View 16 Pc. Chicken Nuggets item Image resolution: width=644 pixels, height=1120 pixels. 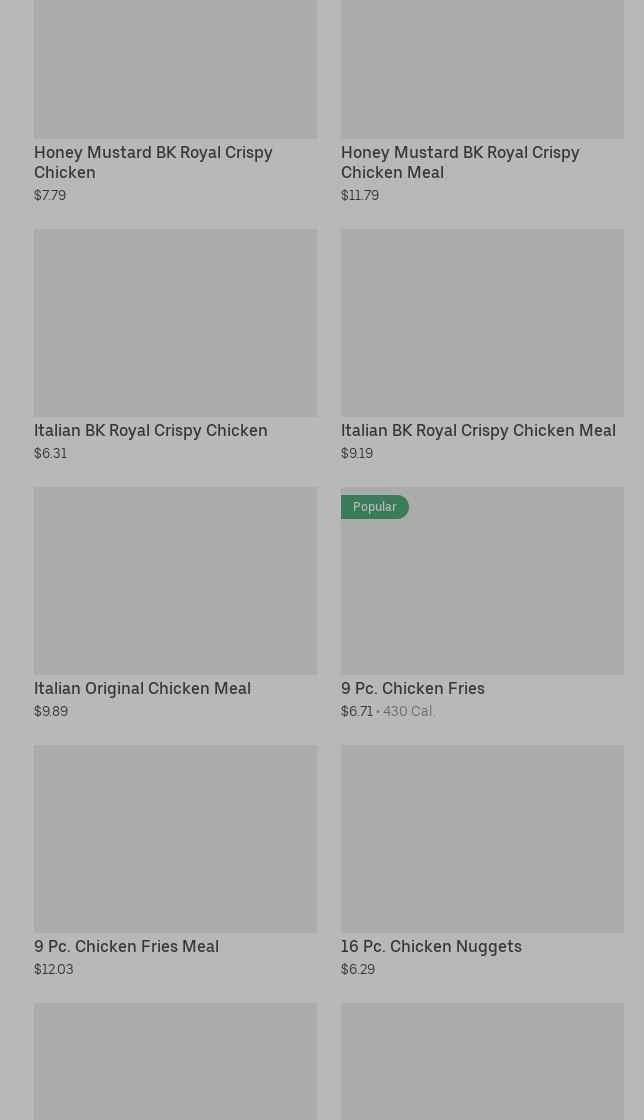point(482,861)
